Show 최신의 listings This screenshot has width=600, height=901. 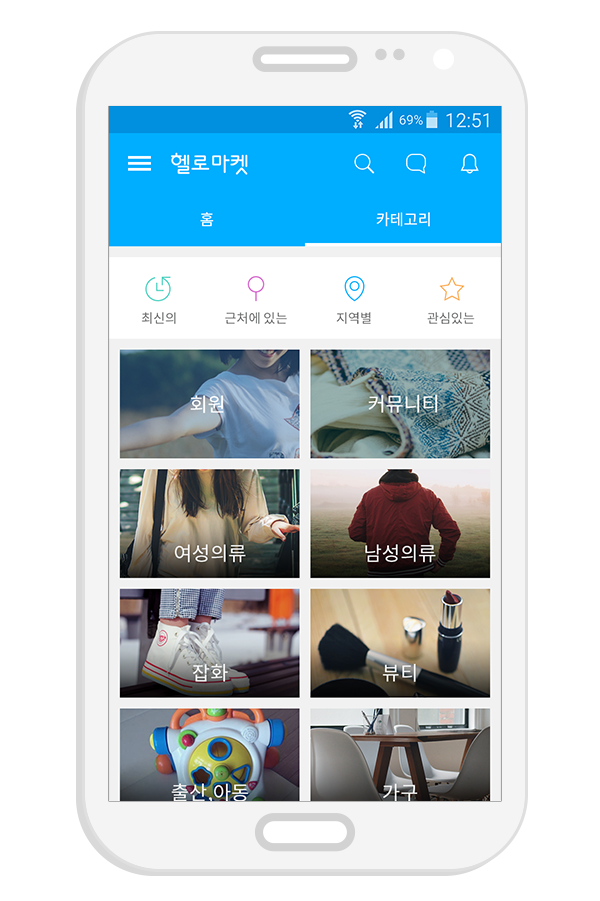pos(158,299)
